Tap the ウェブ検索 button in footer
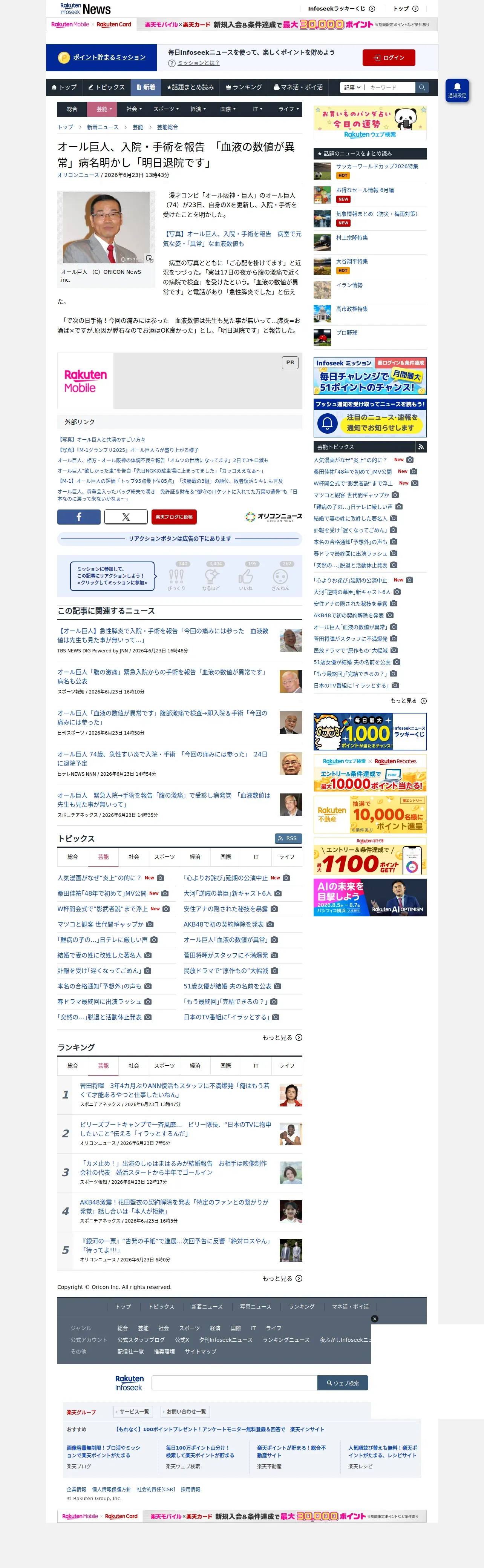484x1568 pixels. (343, 1383)
